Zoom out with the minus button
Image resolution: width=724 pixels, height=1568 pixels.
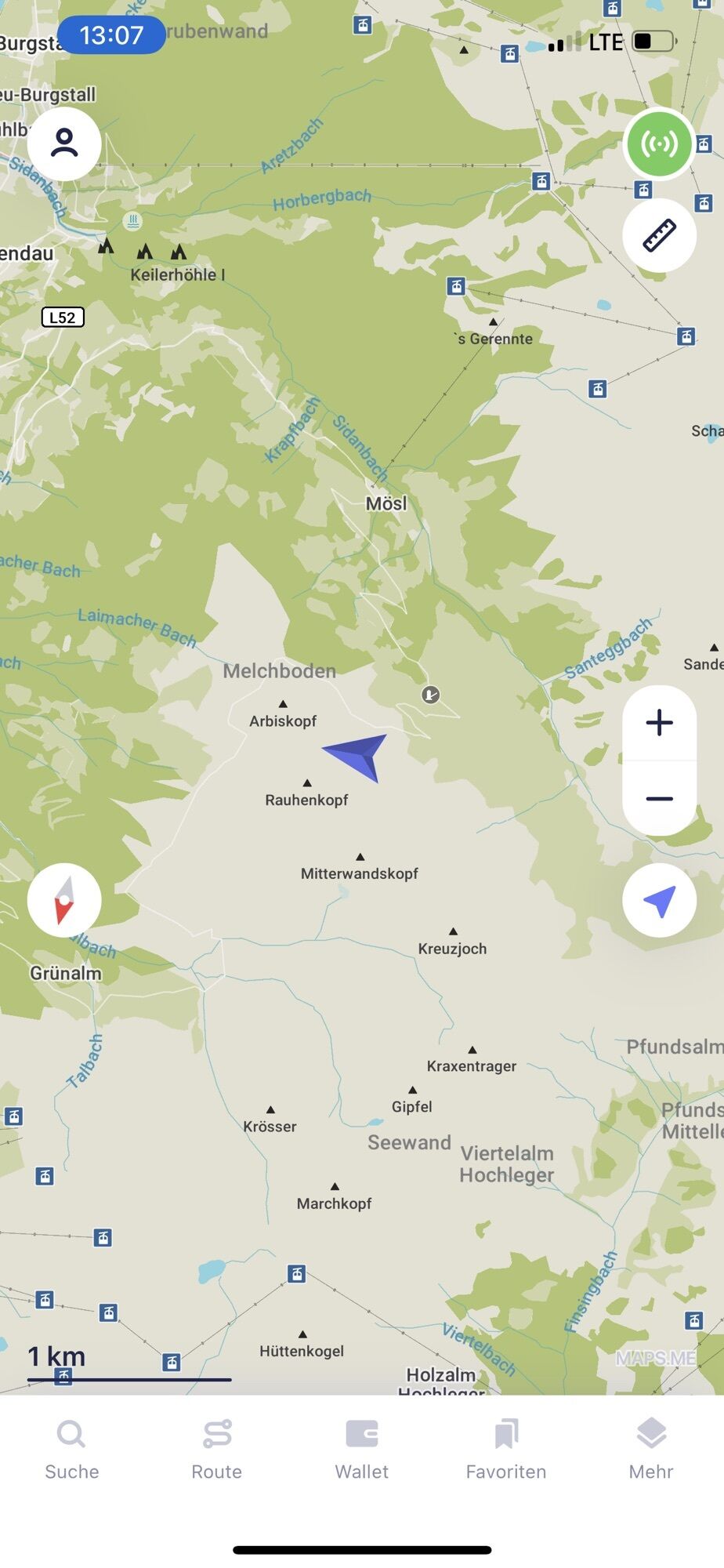[x=659, y=799]
